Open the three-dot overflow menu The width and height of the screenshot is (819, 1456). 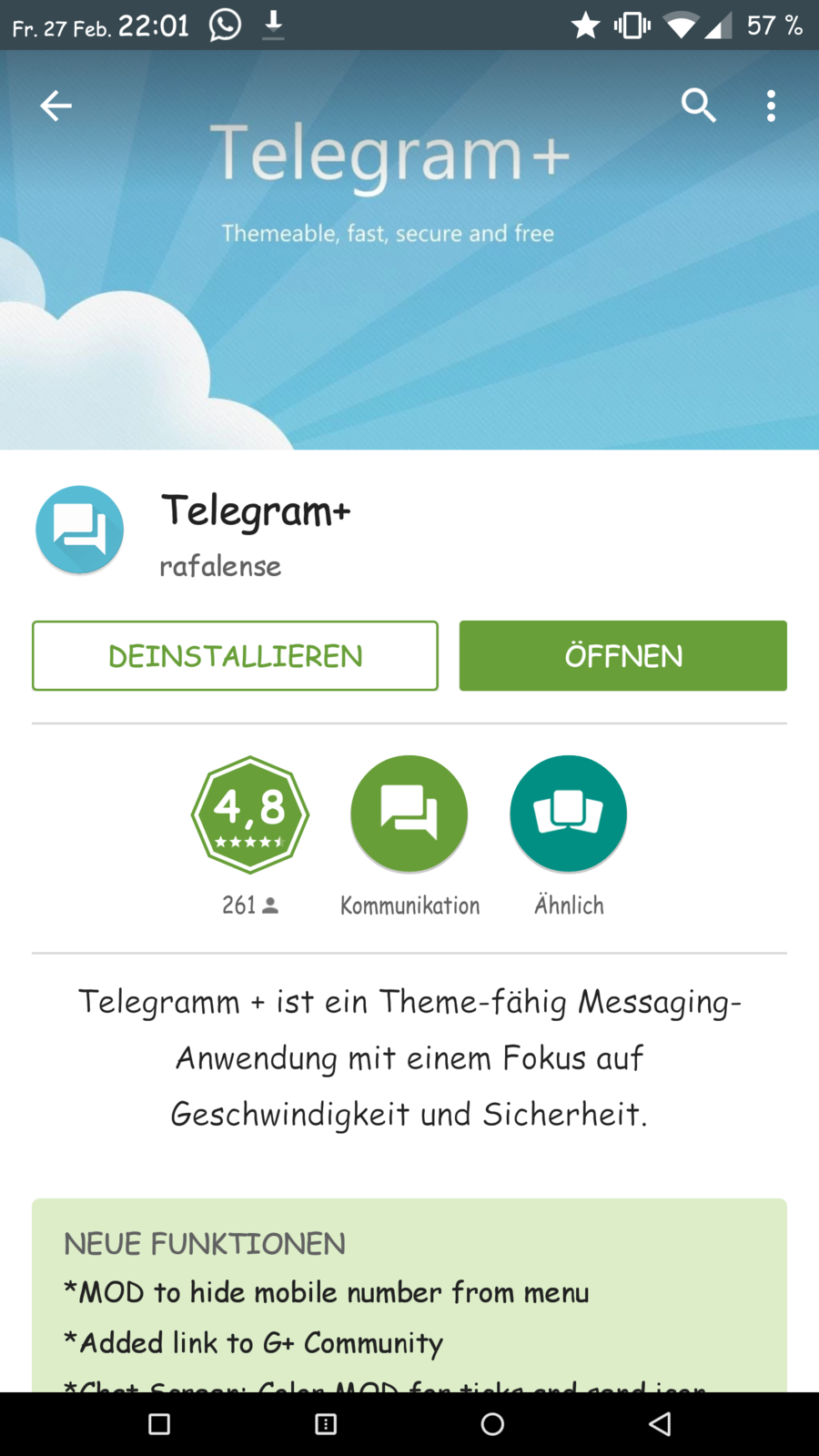[771, 106]
